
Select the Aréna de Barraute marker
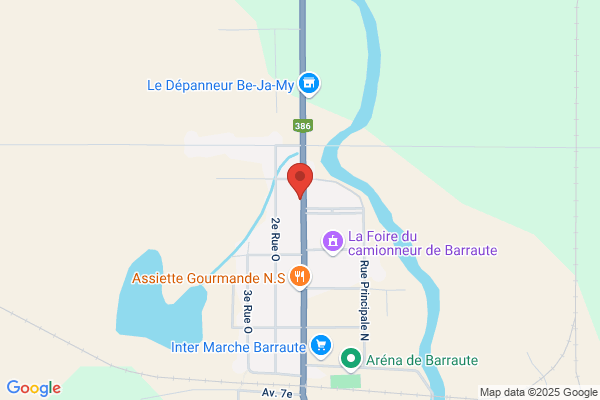(350, 359)
